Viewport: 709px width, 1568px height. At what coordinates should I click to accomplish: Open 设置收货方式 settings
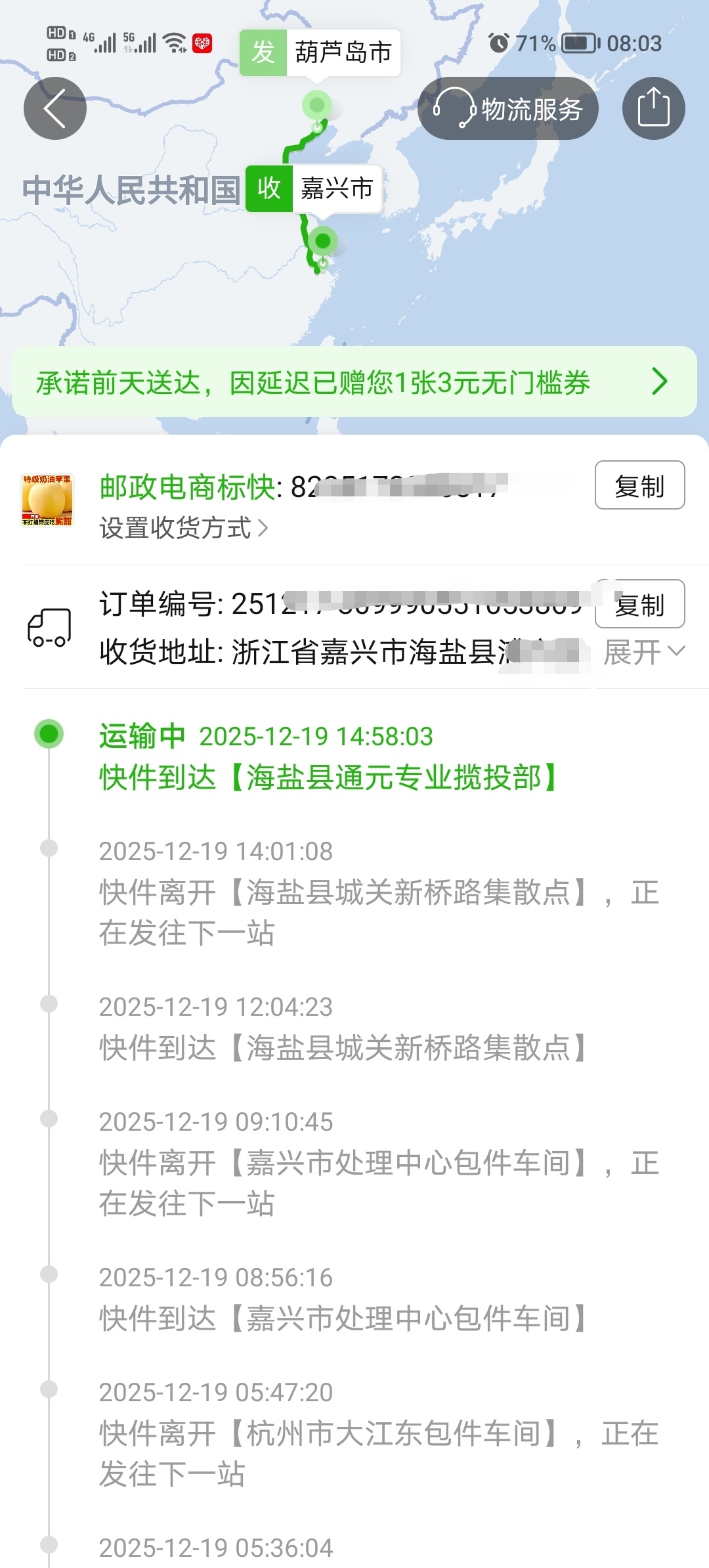[x=183, y=528]
